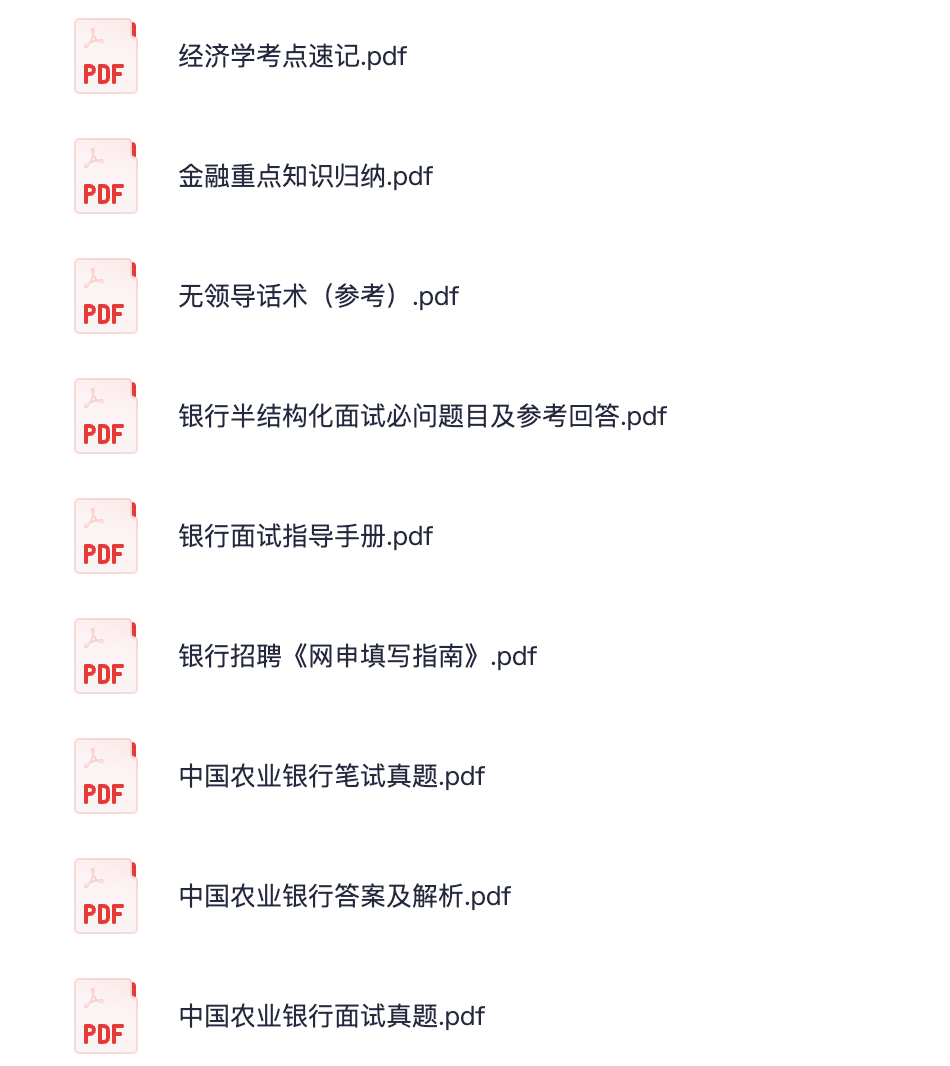Click the filename 无领导话术（参考）.pdf

coord(318,296)
